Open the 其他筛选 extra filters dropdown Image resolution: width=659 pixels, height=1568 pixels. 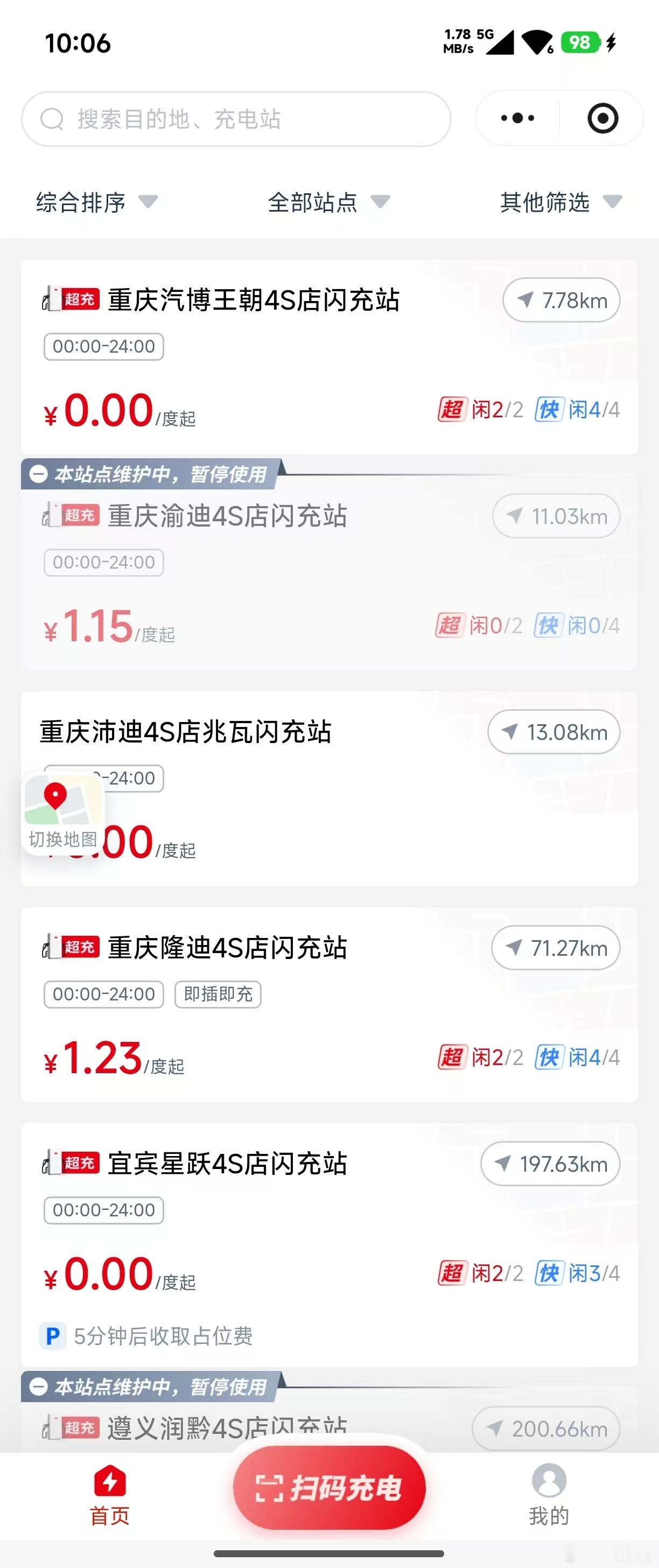[558, 204]
